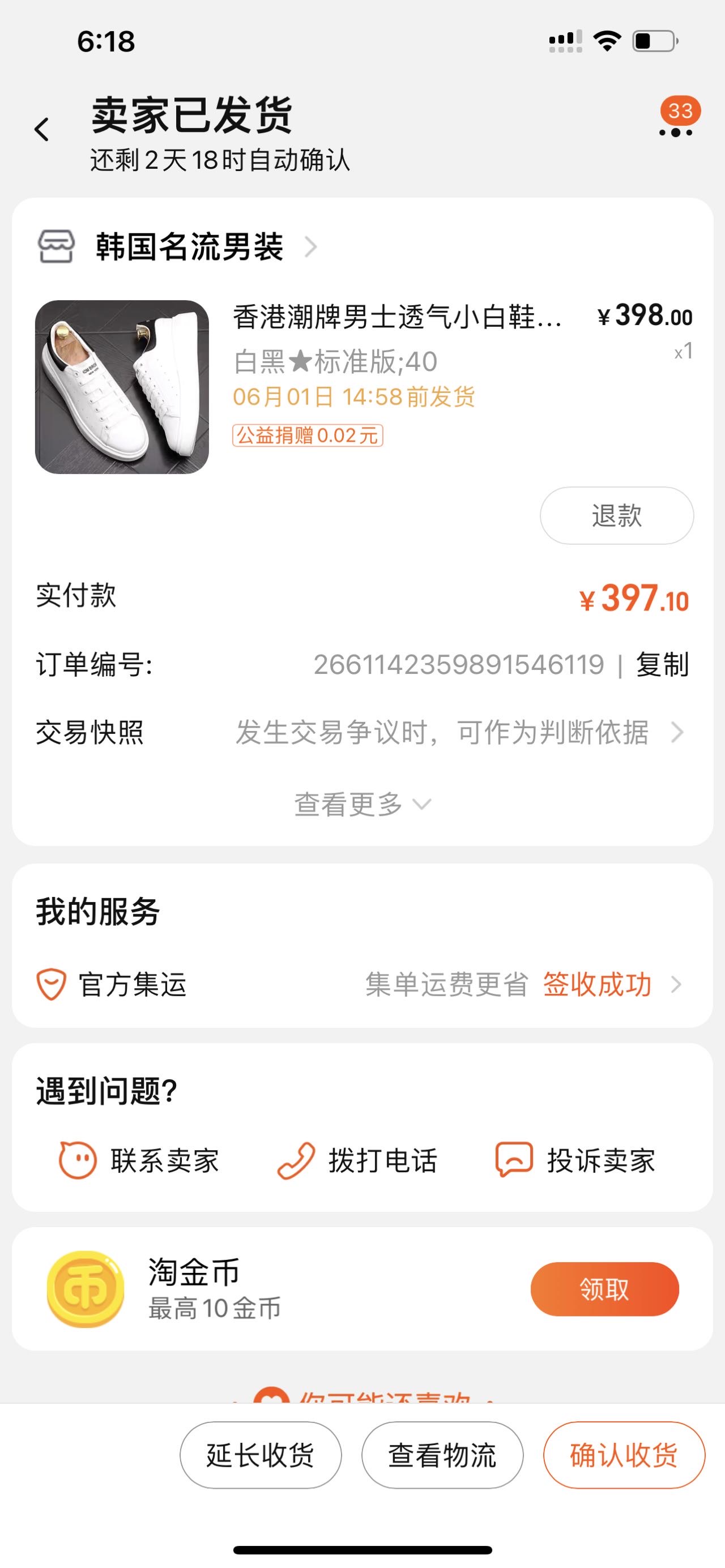Contact the seller via 联系卖家

(139, 1160)
